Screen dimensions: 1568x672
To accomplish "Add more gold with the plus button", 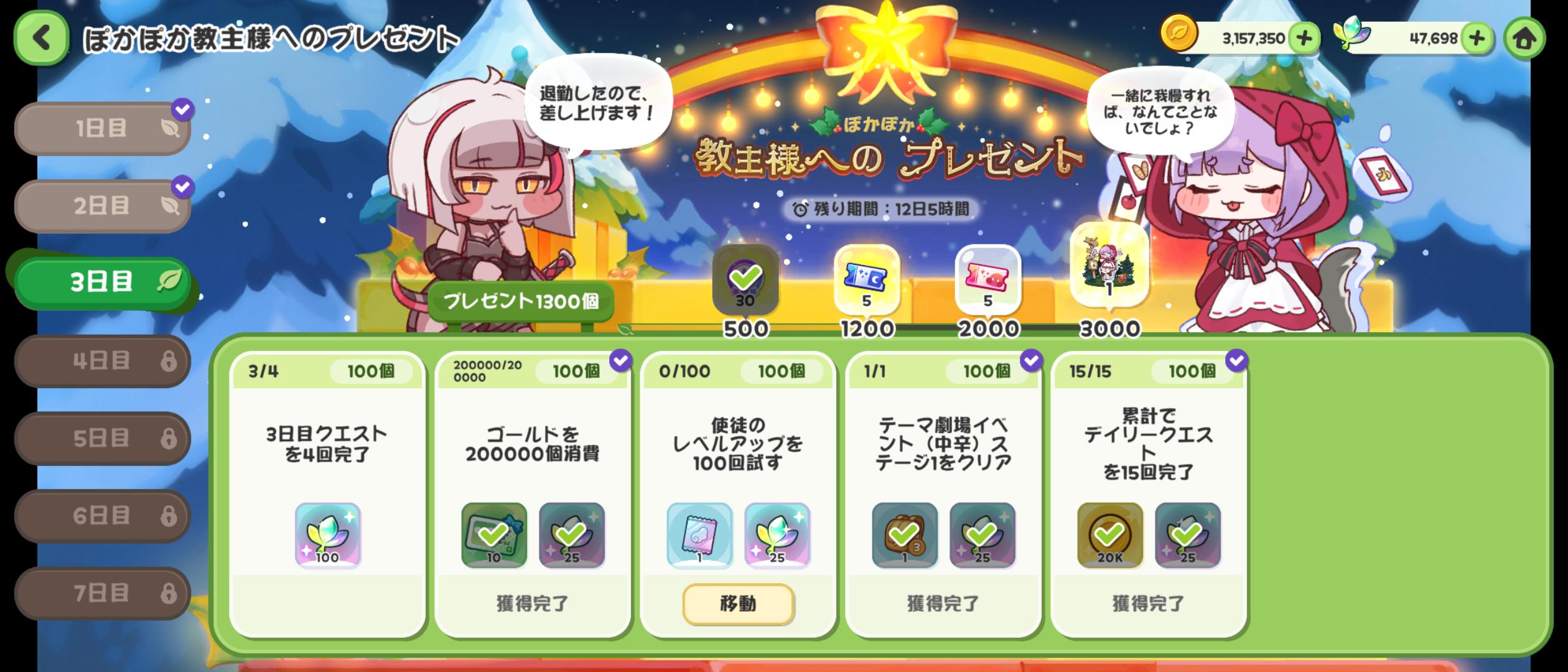I will pyautogui.click(x=1304, y=39).
